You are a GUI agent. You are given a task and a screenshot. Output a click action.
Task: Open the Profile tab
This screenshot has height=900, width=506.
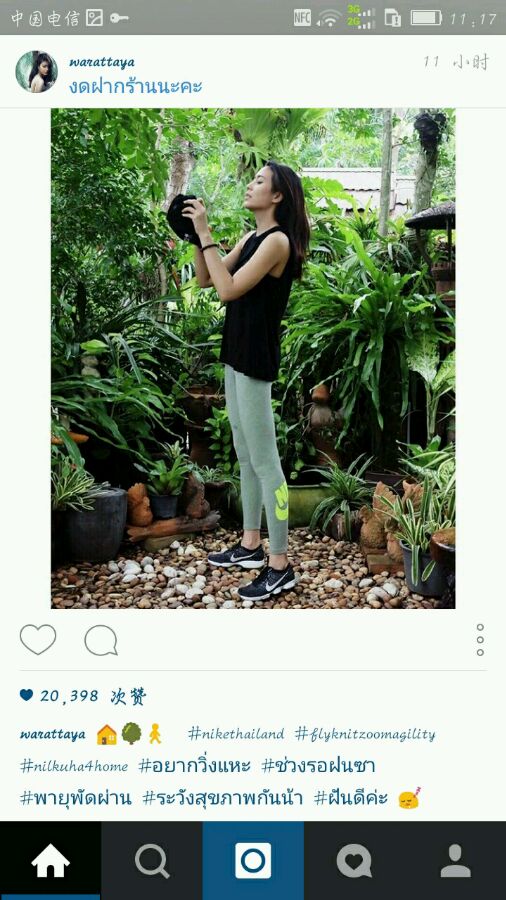pyautogui.click(x=456, y=860)
